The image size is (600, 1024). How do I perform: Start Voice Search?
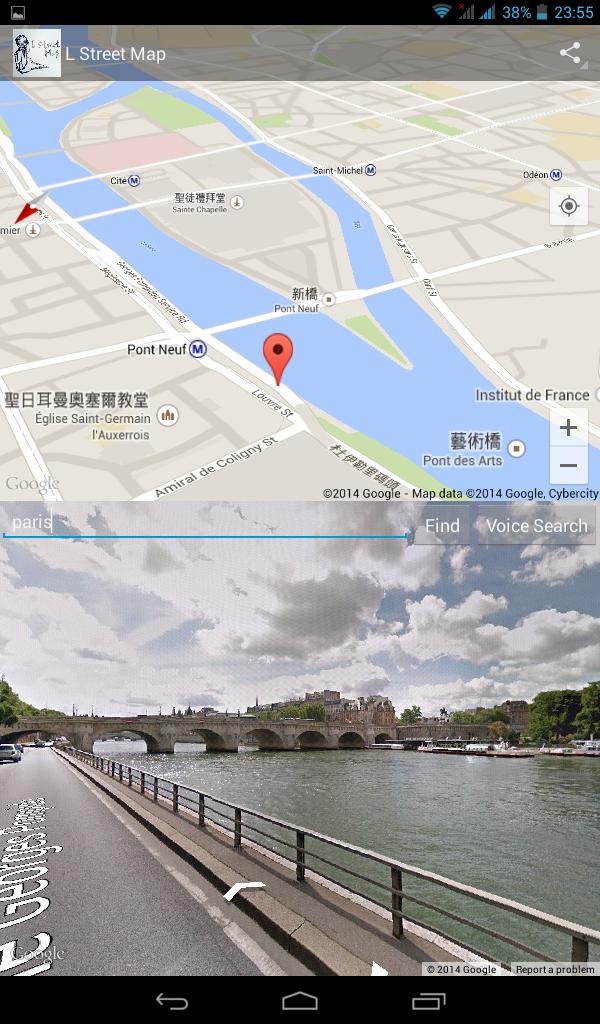pyautogui.click(x=536, y=526)
